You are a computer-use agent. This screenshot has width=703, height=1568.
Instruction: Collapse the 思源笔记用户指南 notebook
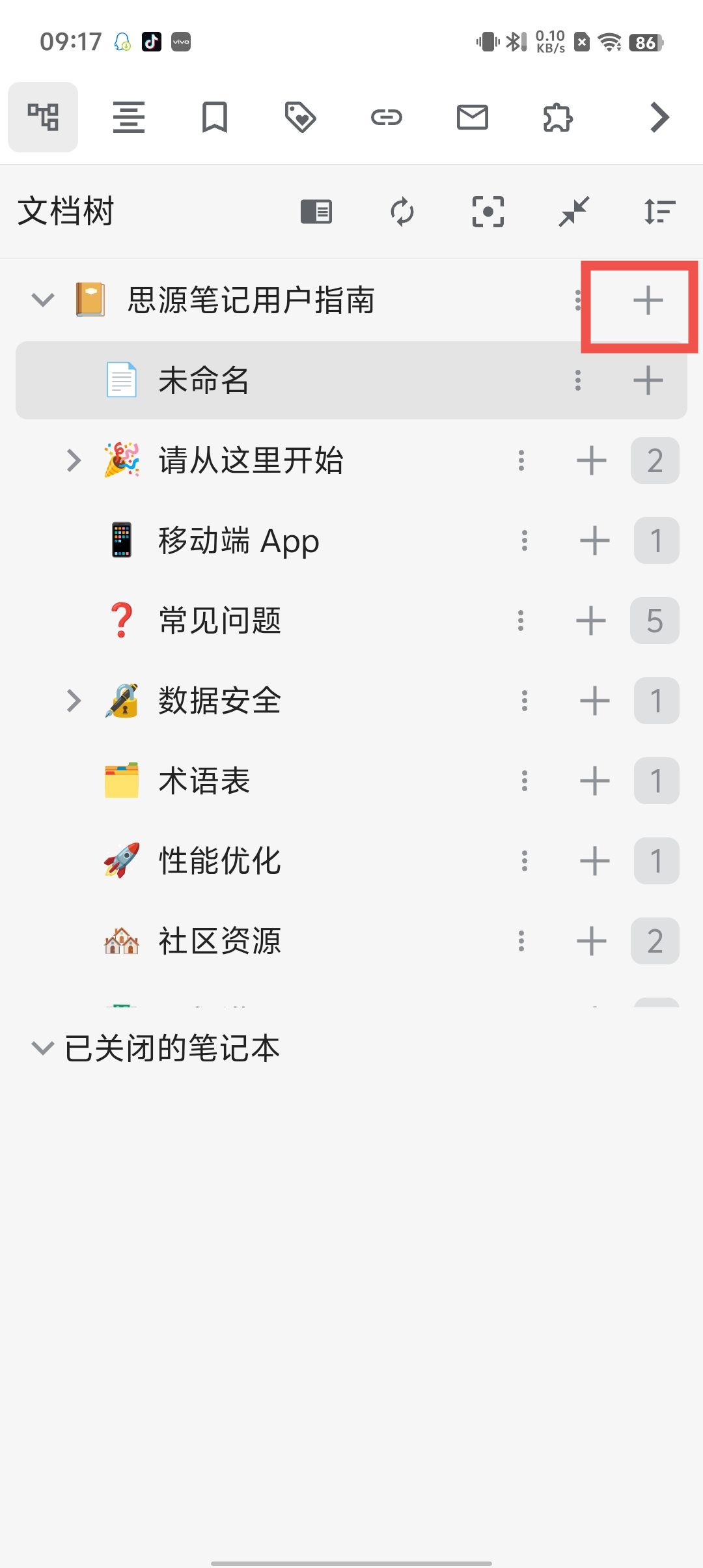[43, 300]
